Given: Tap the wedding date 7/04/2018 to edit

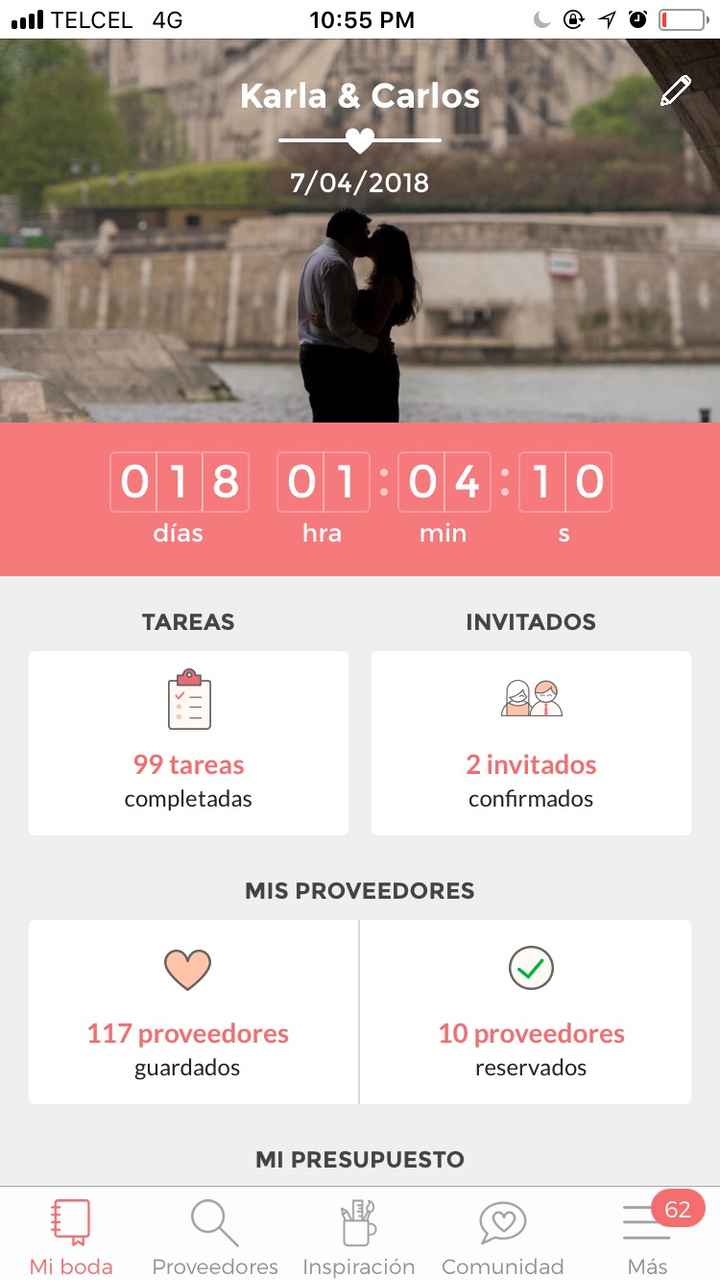Looking at the screenshot, I should coord(360,183).
